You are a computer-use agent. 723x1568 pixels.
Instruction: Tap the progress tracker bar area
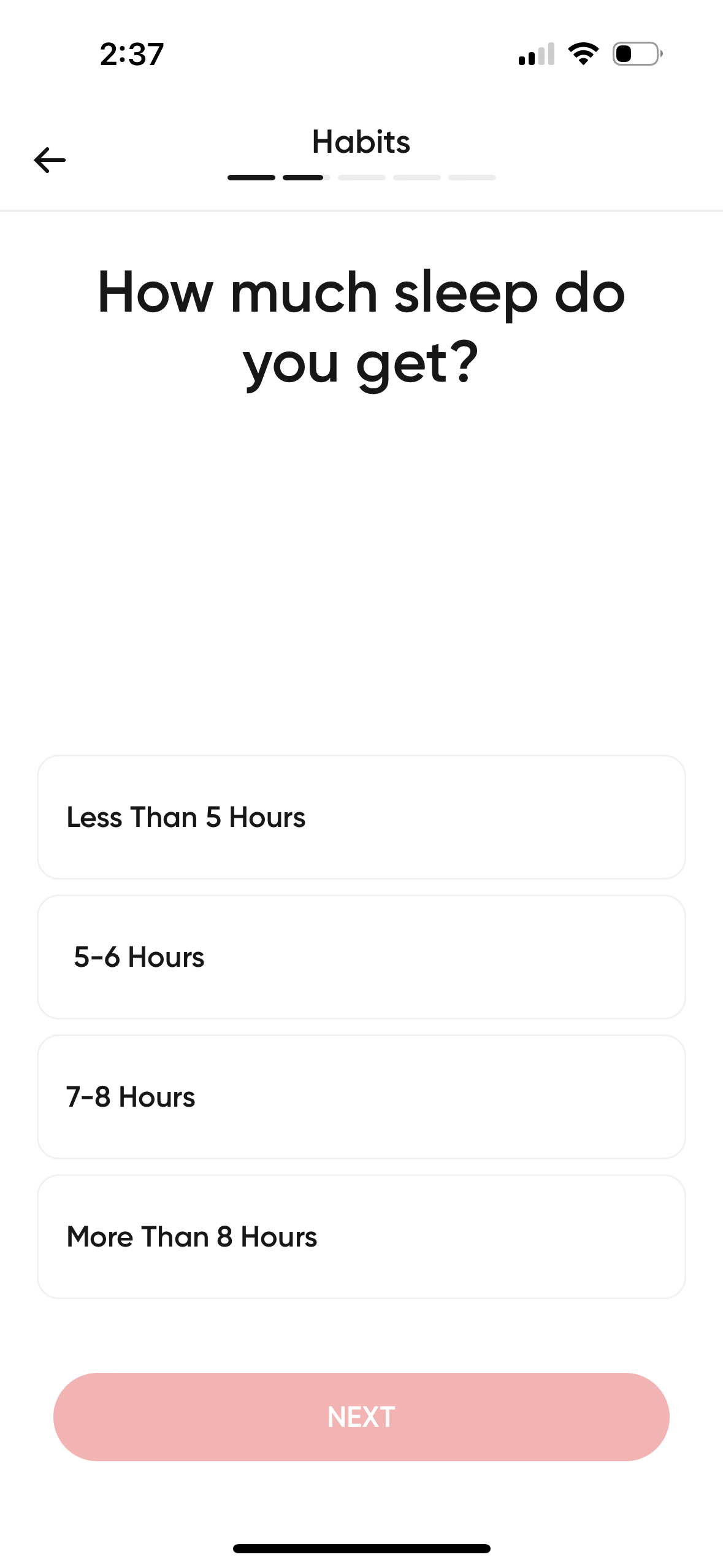tap(361, 177)
